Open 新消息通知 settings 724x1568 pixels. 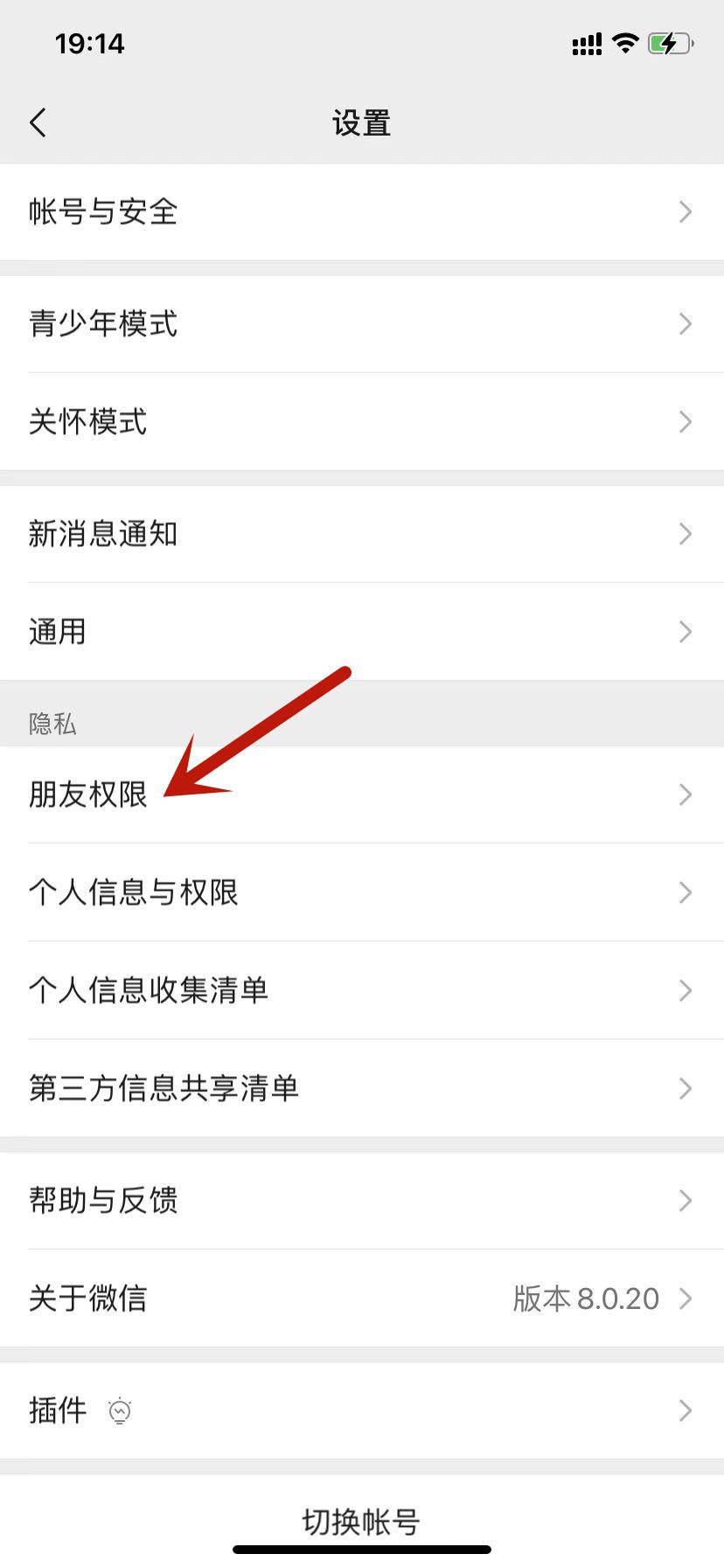pos(362,534)
